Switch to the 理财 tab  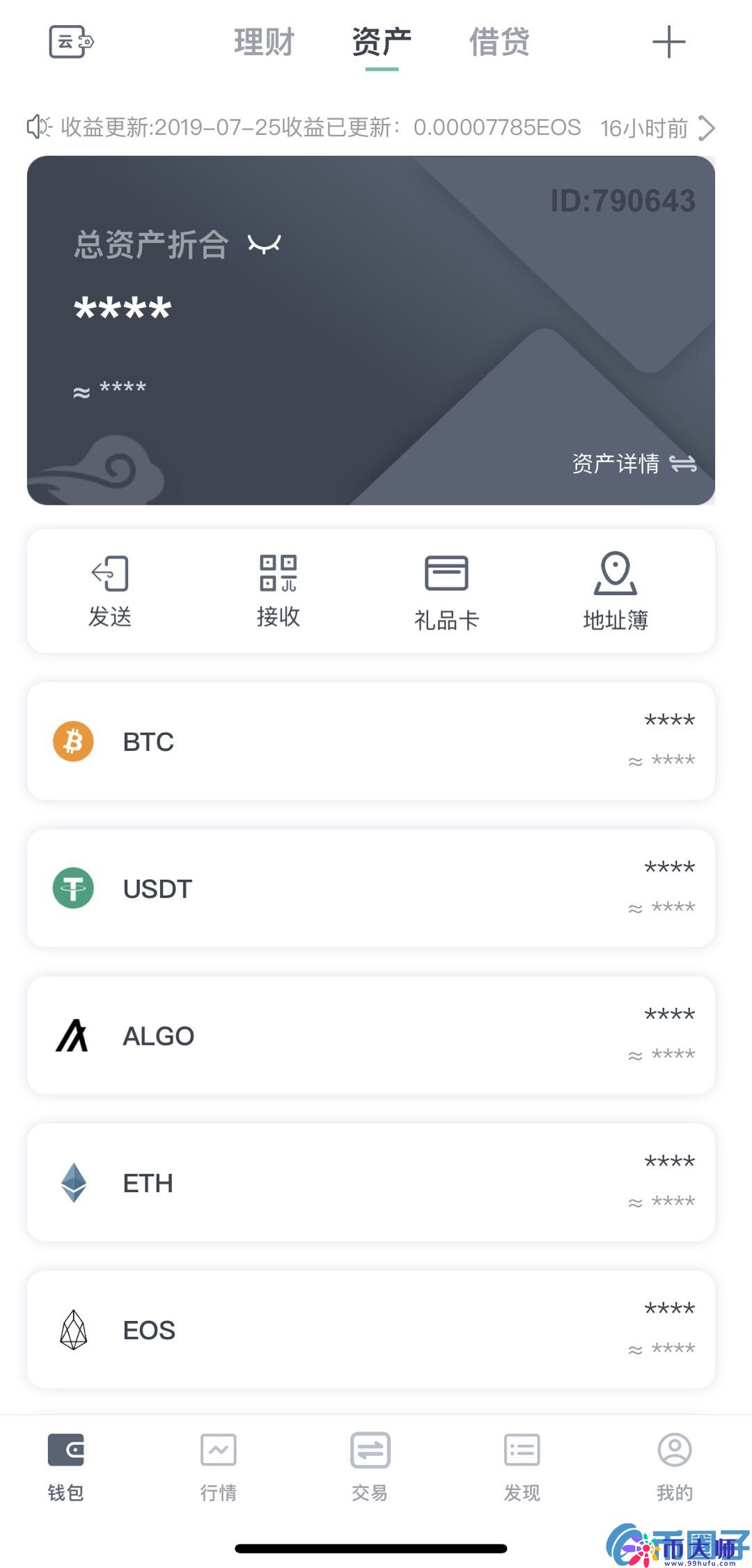[263, 42]
